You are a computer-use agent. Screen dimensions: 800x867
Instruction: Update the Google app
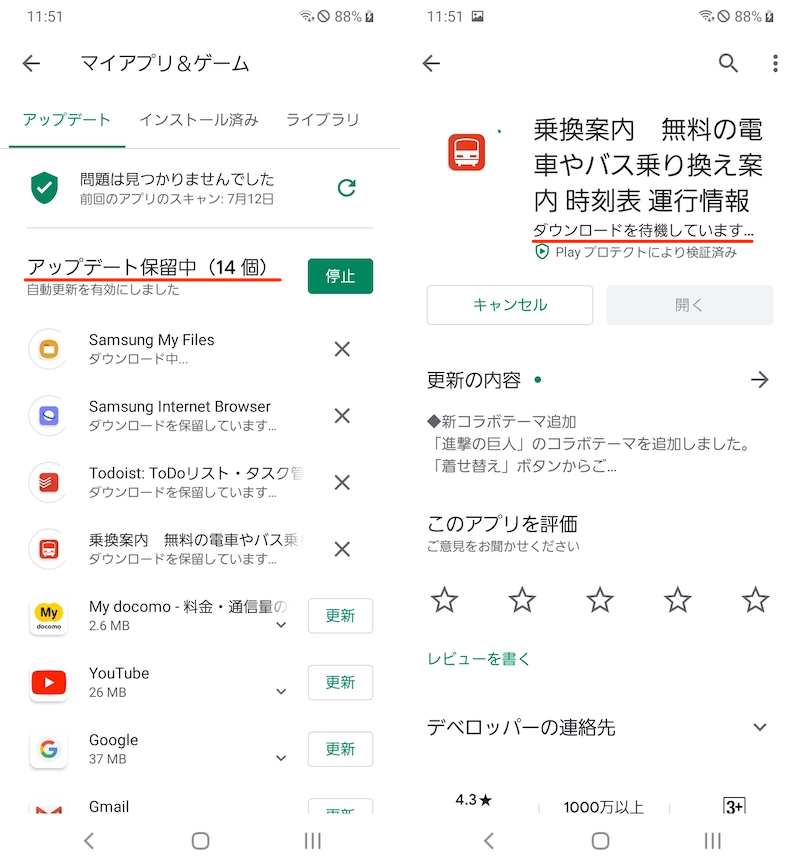[x=340, y=749]
